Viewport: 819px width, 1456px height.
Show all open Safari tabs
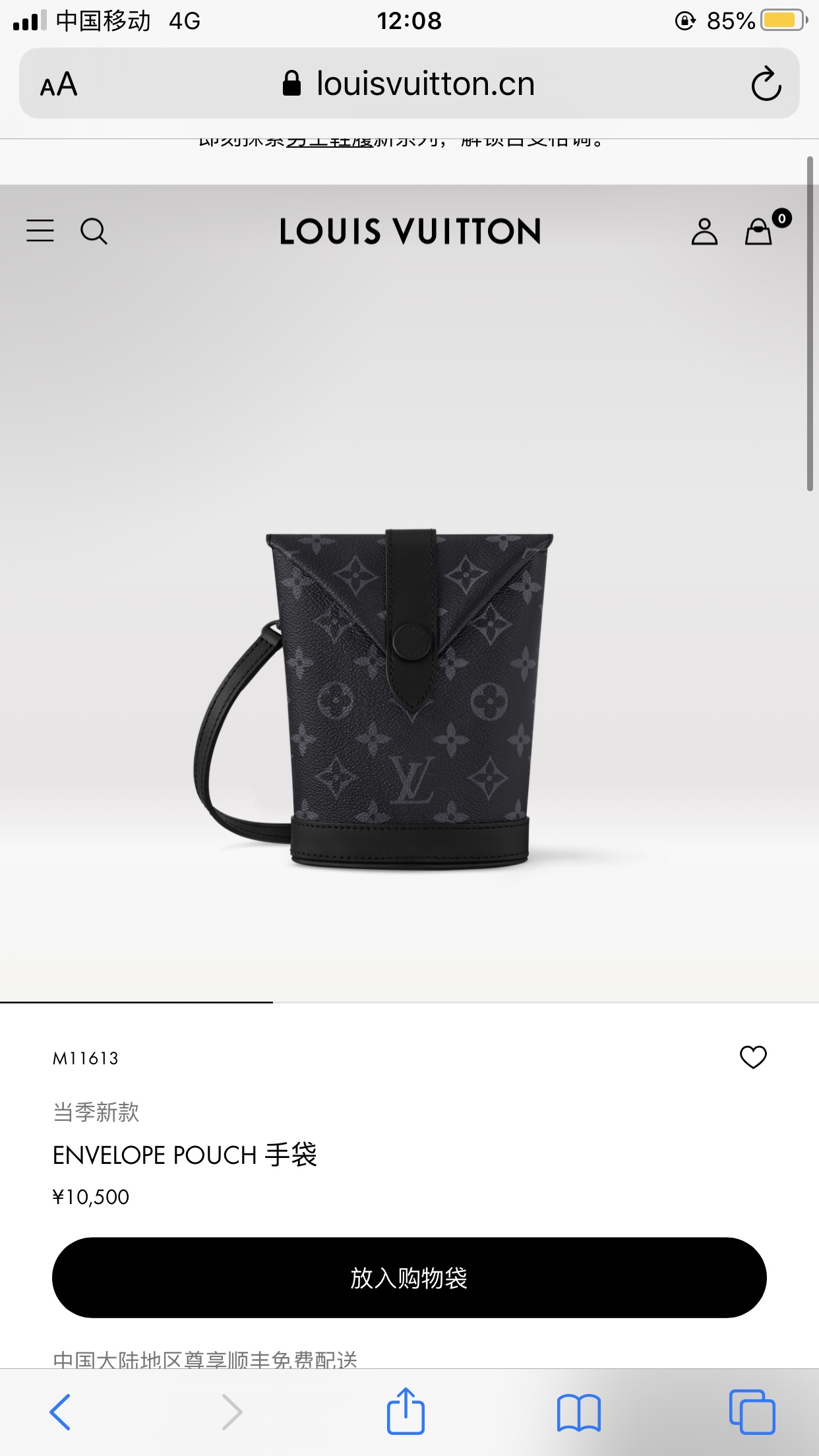[x=752, y=1412]
